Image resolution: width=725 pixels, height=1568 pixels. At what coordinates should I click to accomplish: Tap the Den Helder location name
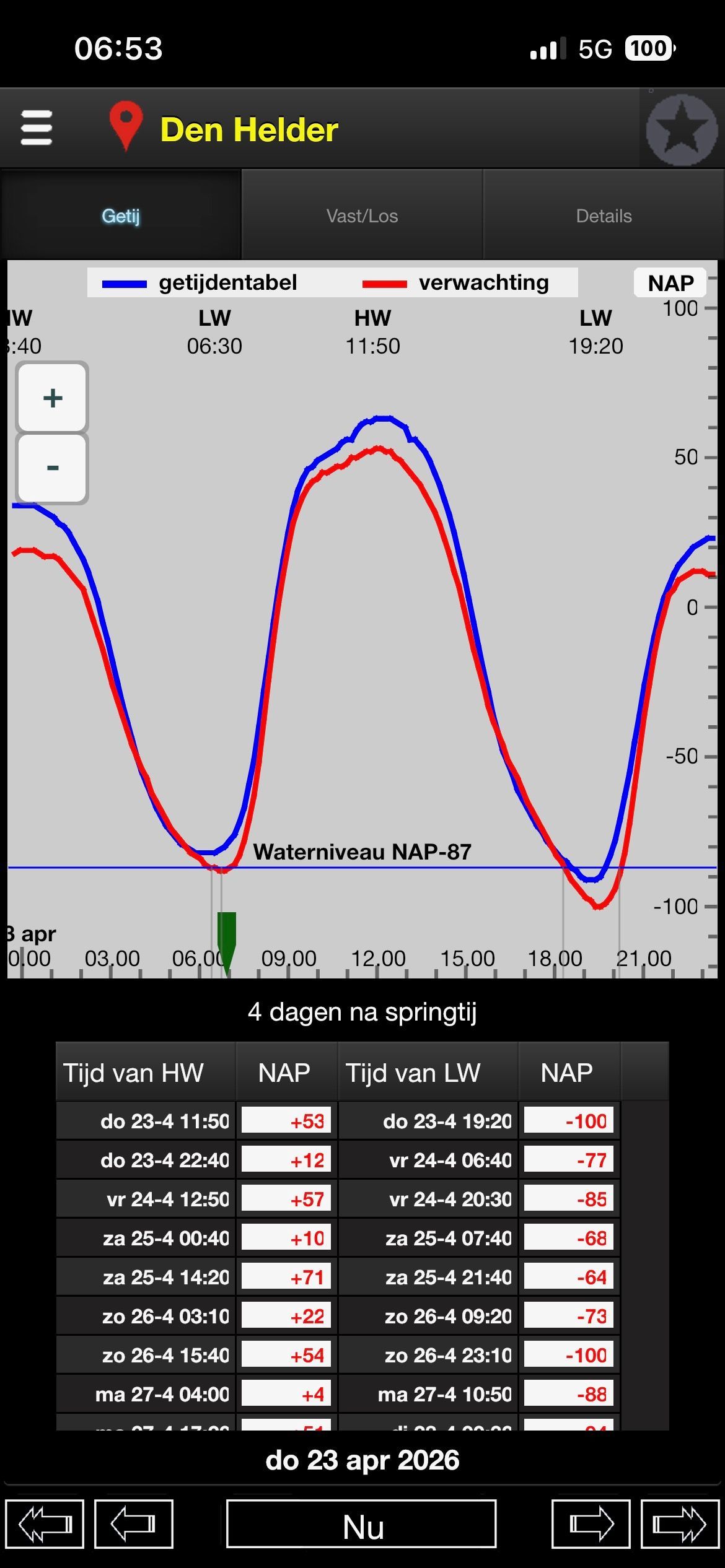[x=248, y=129]
